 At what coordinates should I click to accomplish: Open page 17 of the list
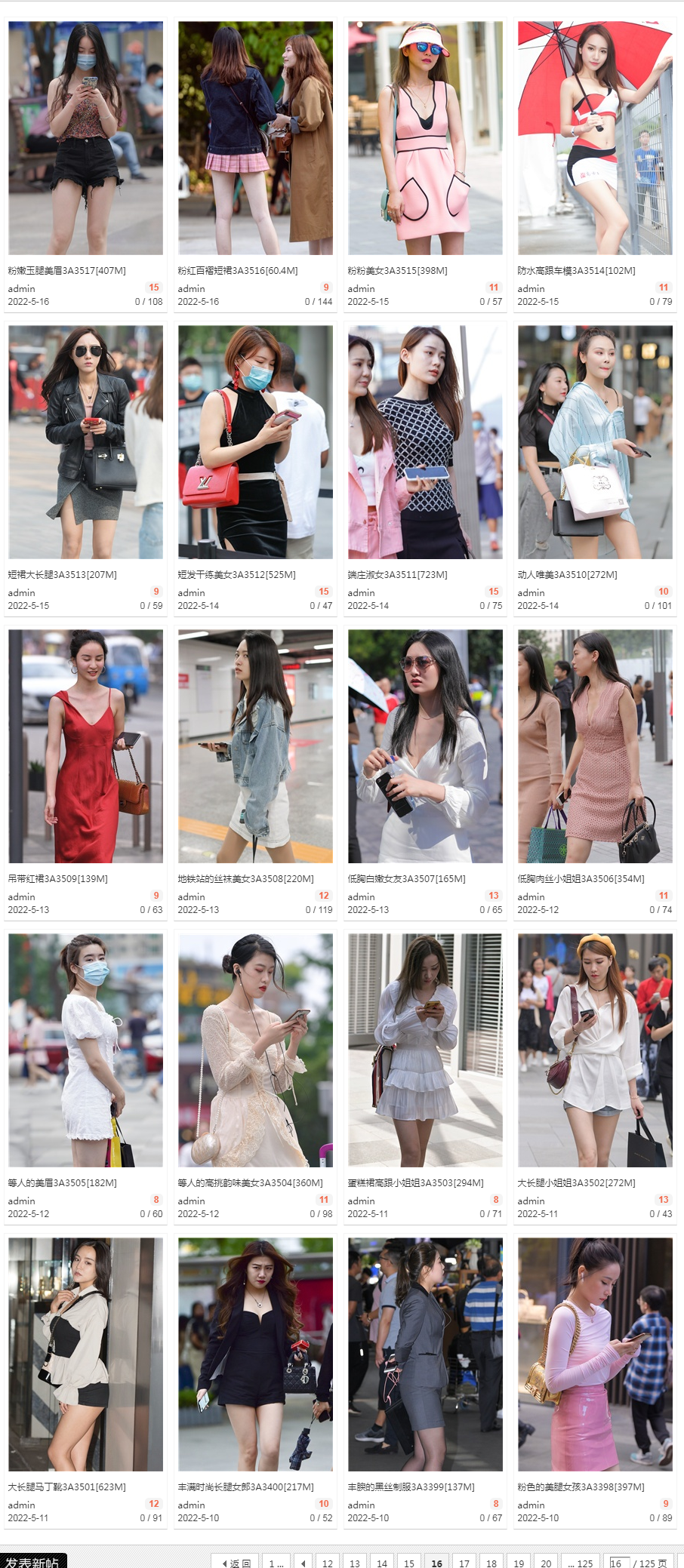(x=464, y=1563)
